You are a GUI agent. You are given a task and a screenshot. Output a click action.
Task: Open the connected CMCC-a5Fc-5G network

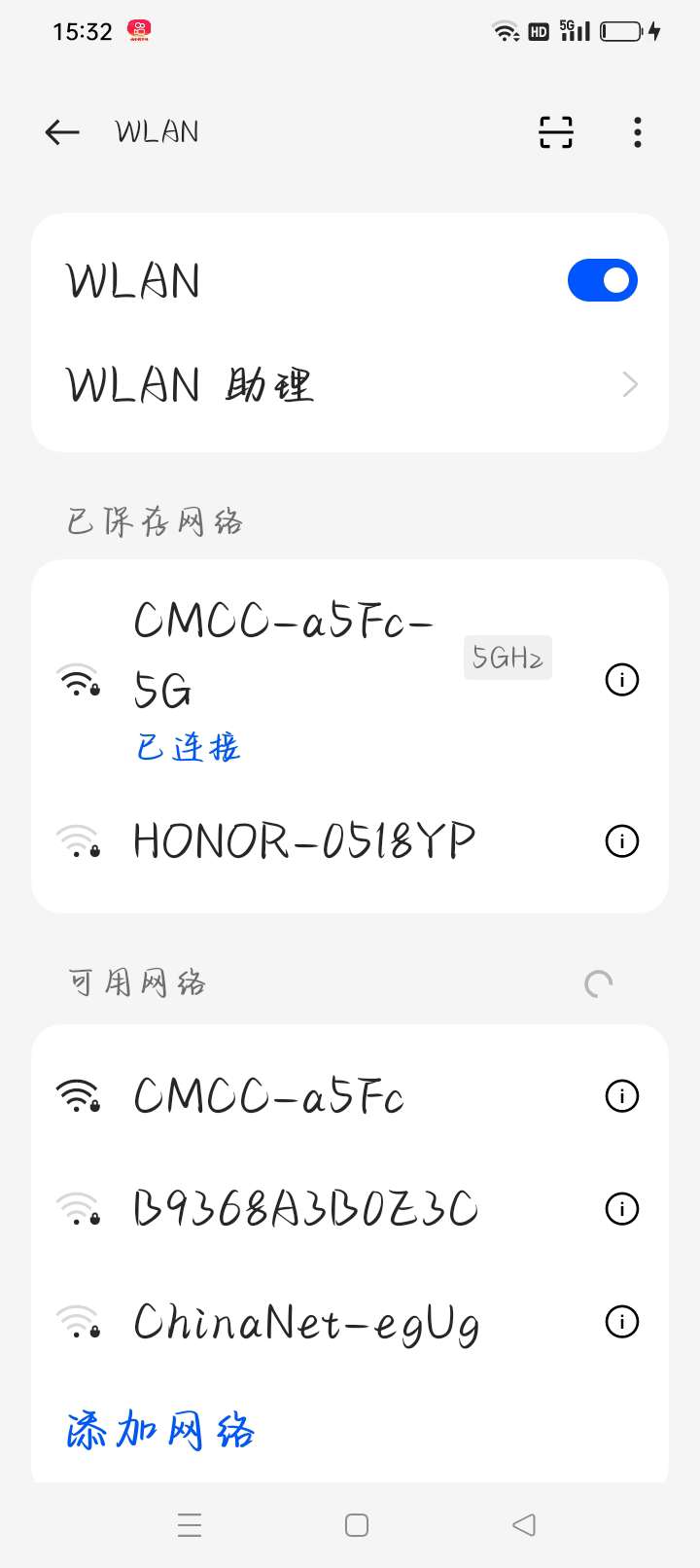coord(292,679)
